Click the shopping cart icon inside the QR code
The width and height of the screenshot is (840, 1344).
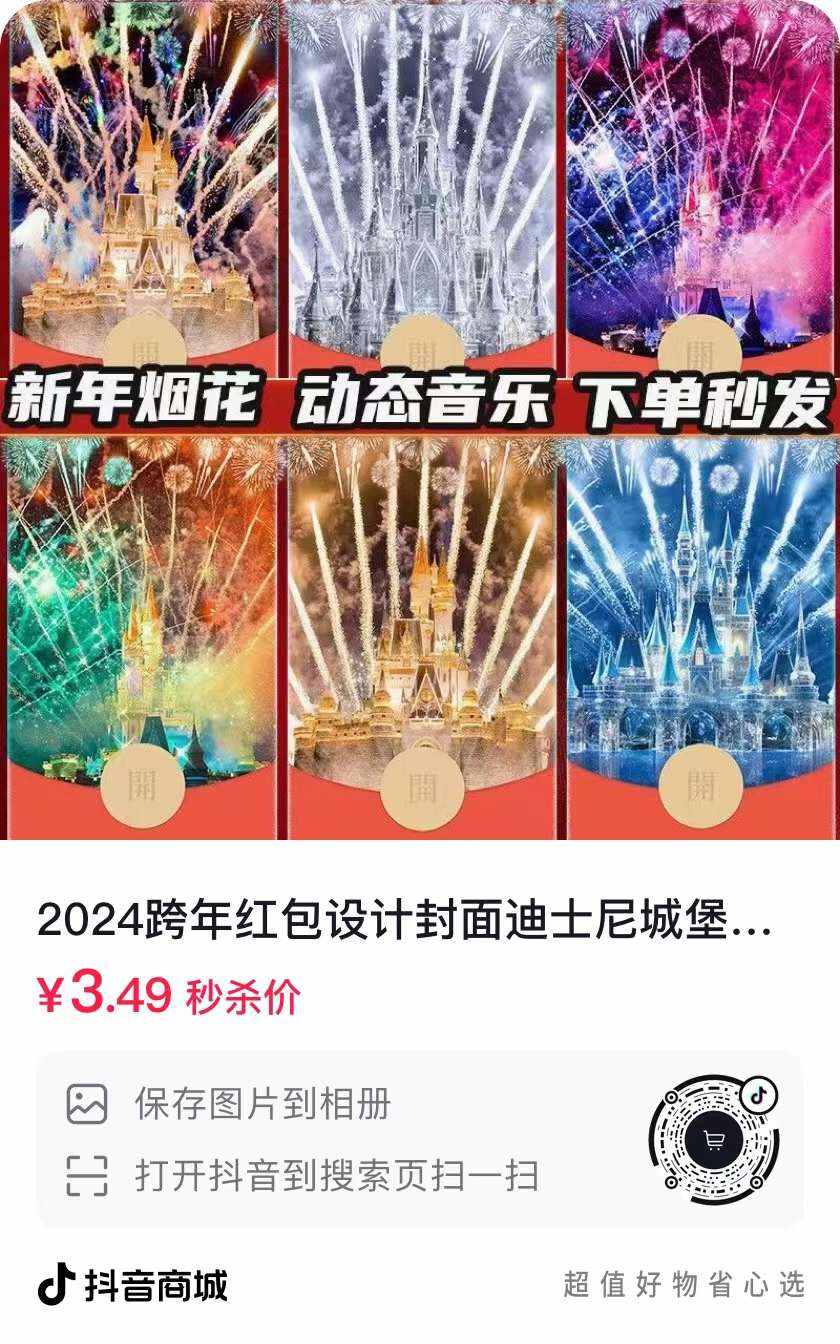point(713,1138)
